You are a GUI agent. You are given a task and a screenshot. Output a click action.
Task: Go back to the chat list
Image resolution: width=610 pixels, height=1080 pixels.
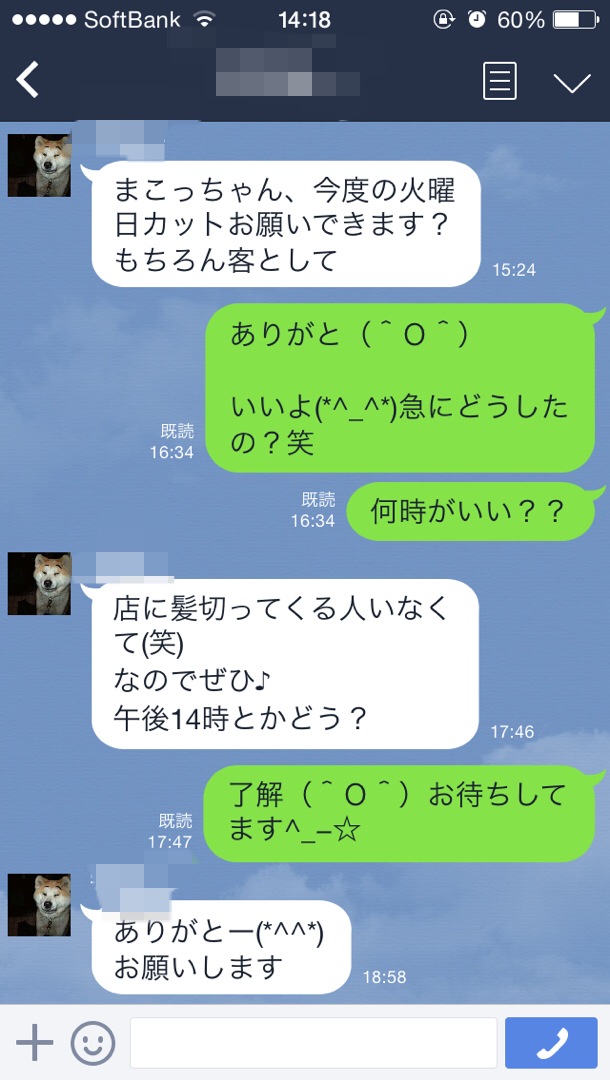[28, 80]
